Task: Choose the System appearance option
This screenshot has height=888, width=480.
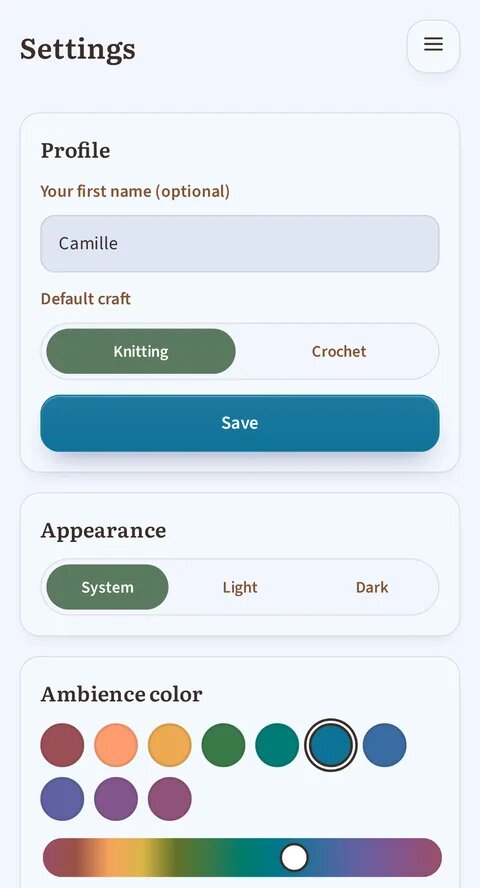Action: click(x=108, y=587)
